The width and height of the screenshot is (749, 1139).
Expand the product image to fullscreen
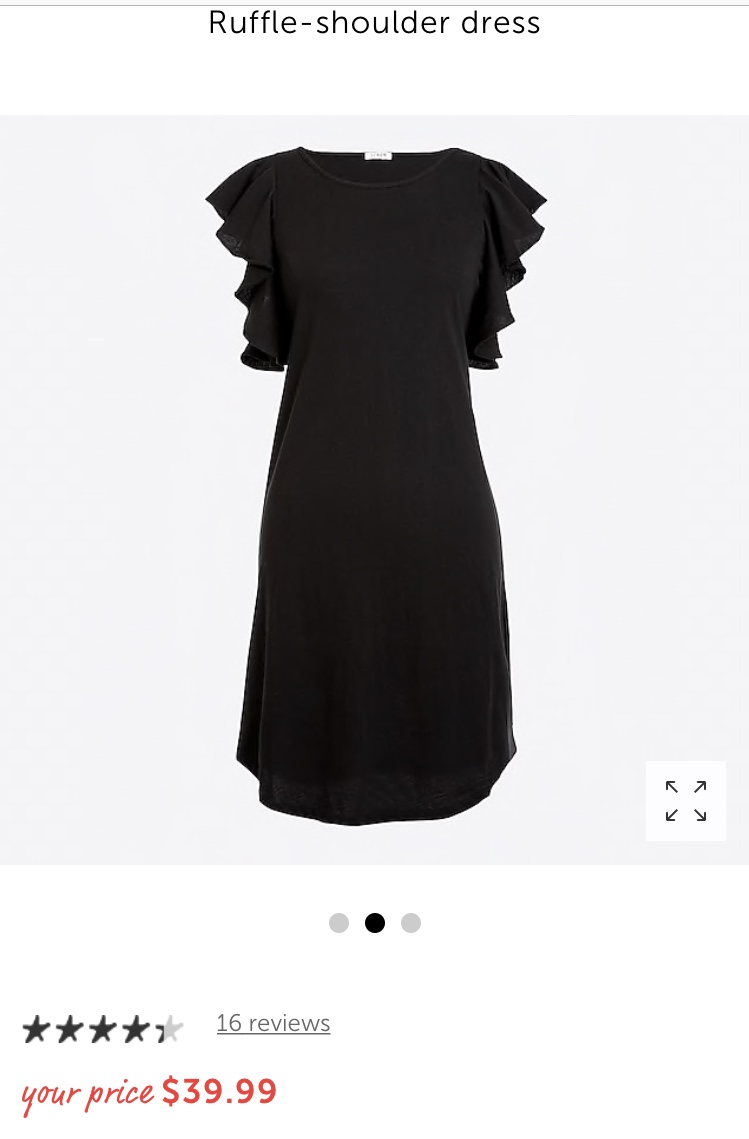point(686,801)
